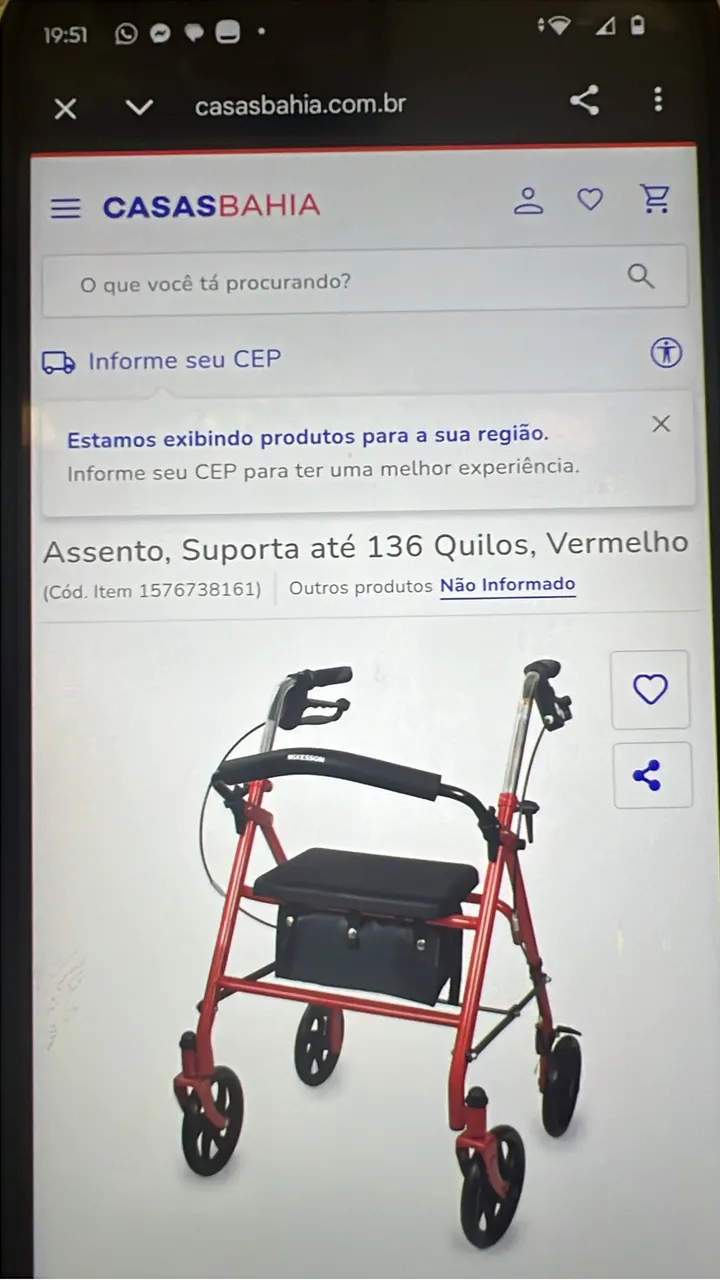Share this product using the share button
Screen dimensions: 720x1280
click(651, 775)
